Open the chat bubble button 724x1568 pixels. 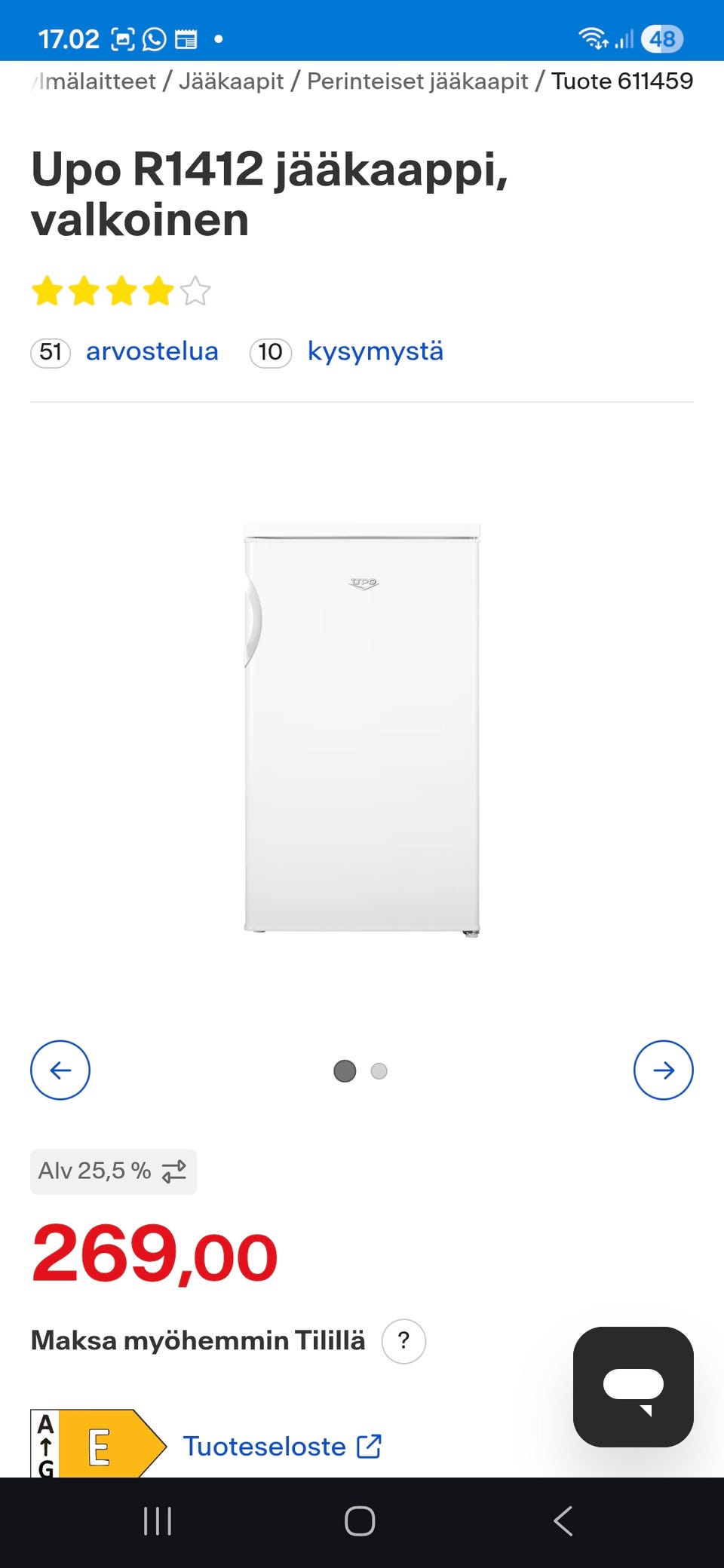pos(633,1387)
